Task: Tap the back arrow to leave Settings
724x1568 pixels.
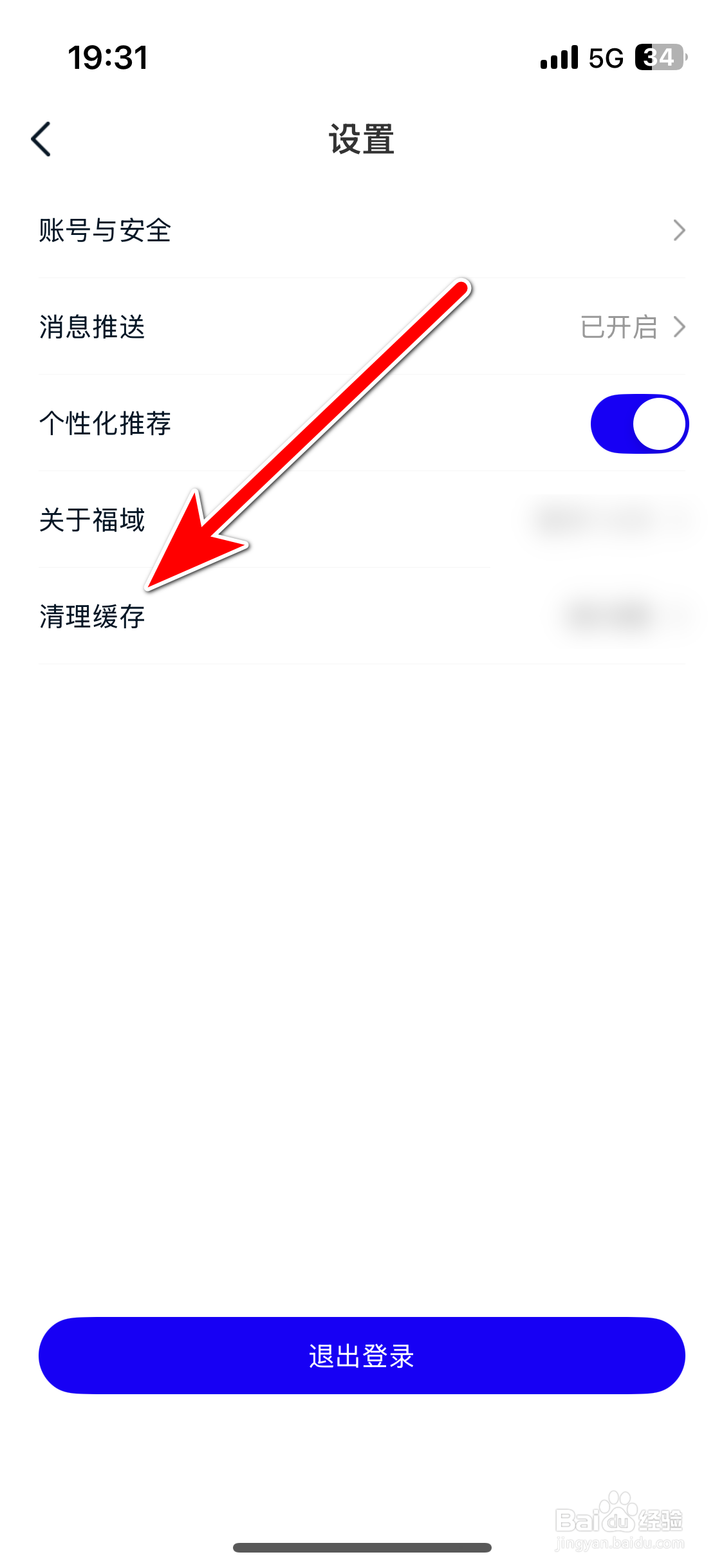Action: click(41, 138)
